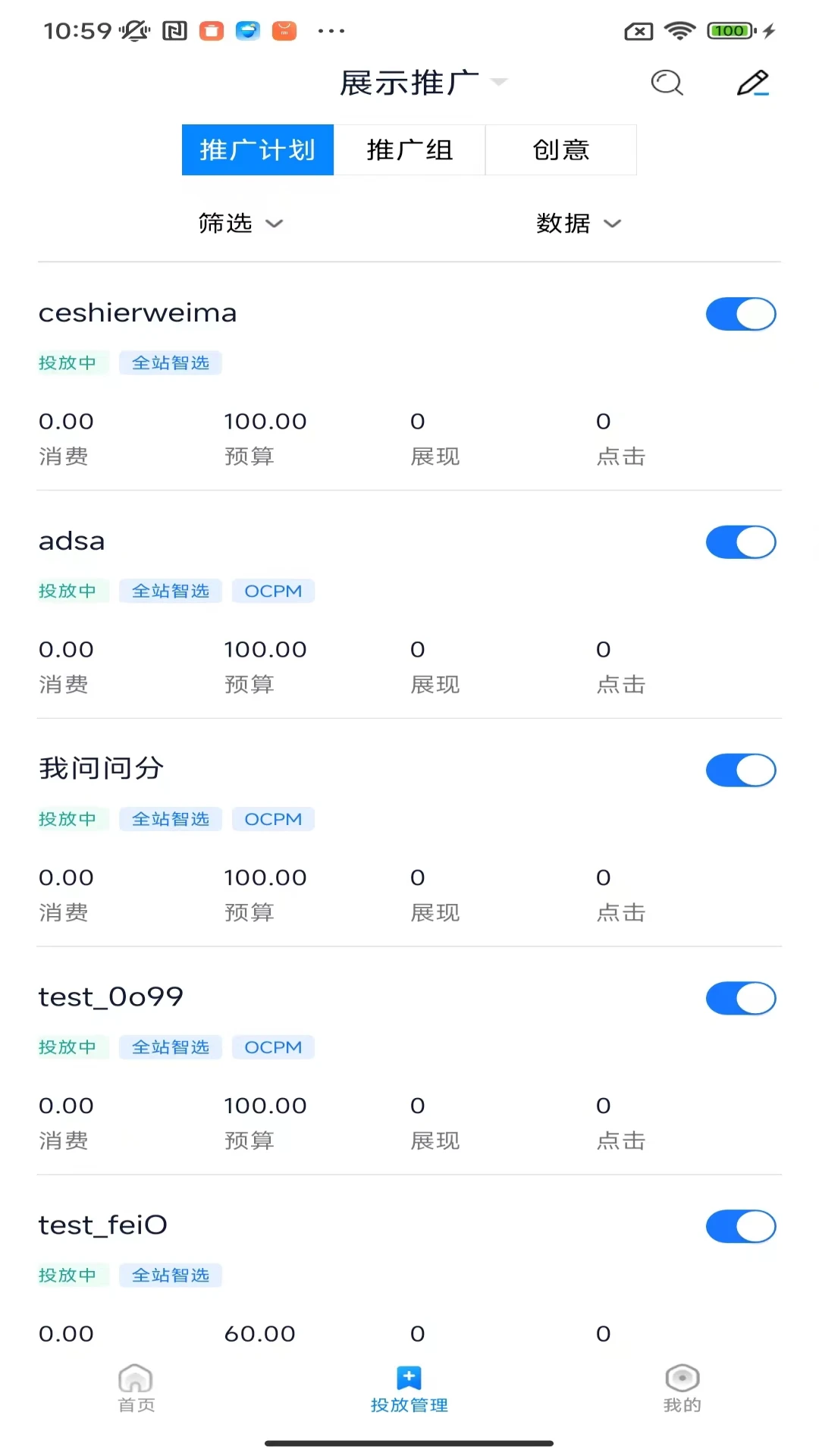The height and width of the screenshot is (1456, 819).
Task: Expand the 筛选 filter dropdown
Action: 240,223
